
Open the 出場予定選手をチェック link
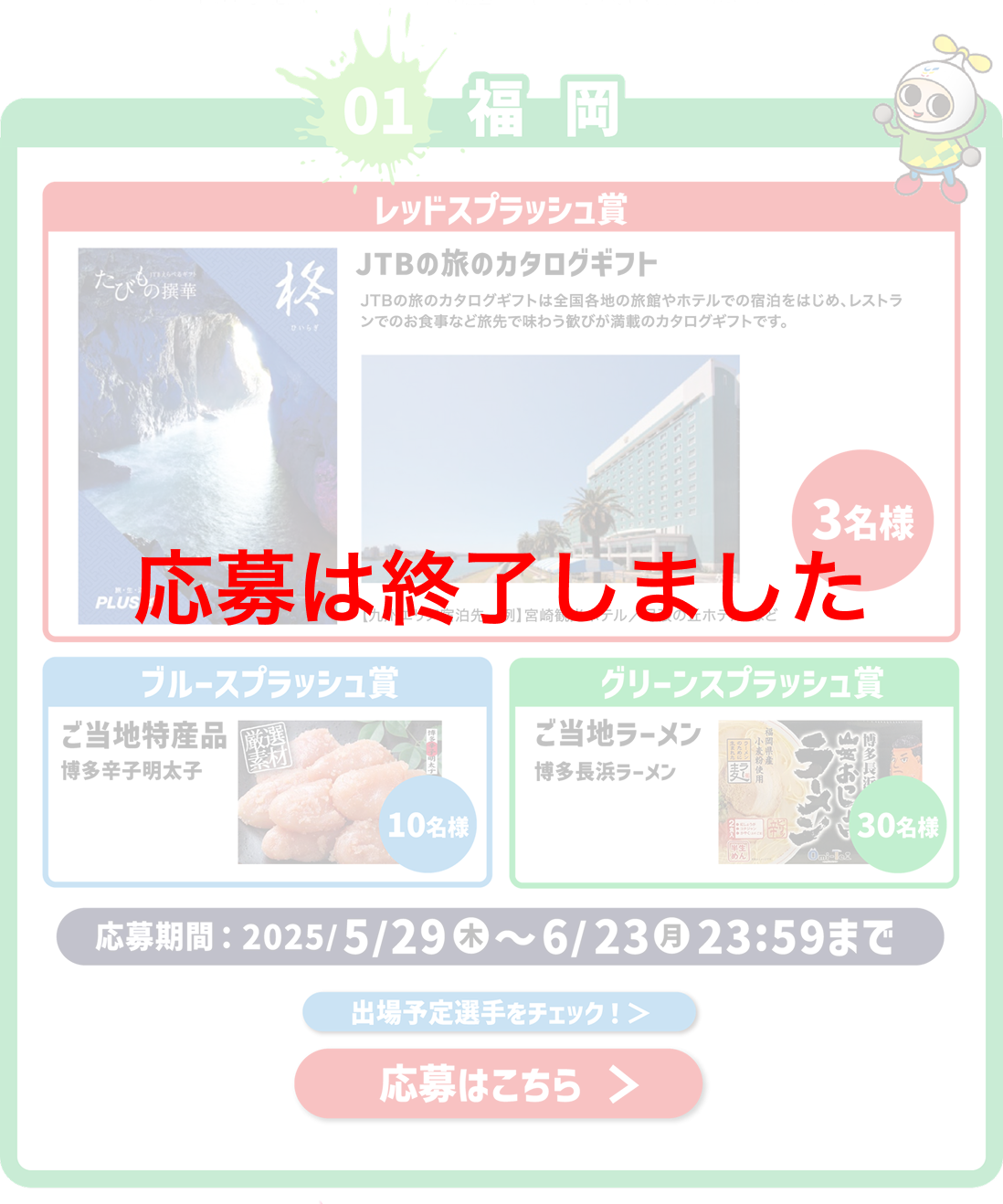(x=500, y=1012)
